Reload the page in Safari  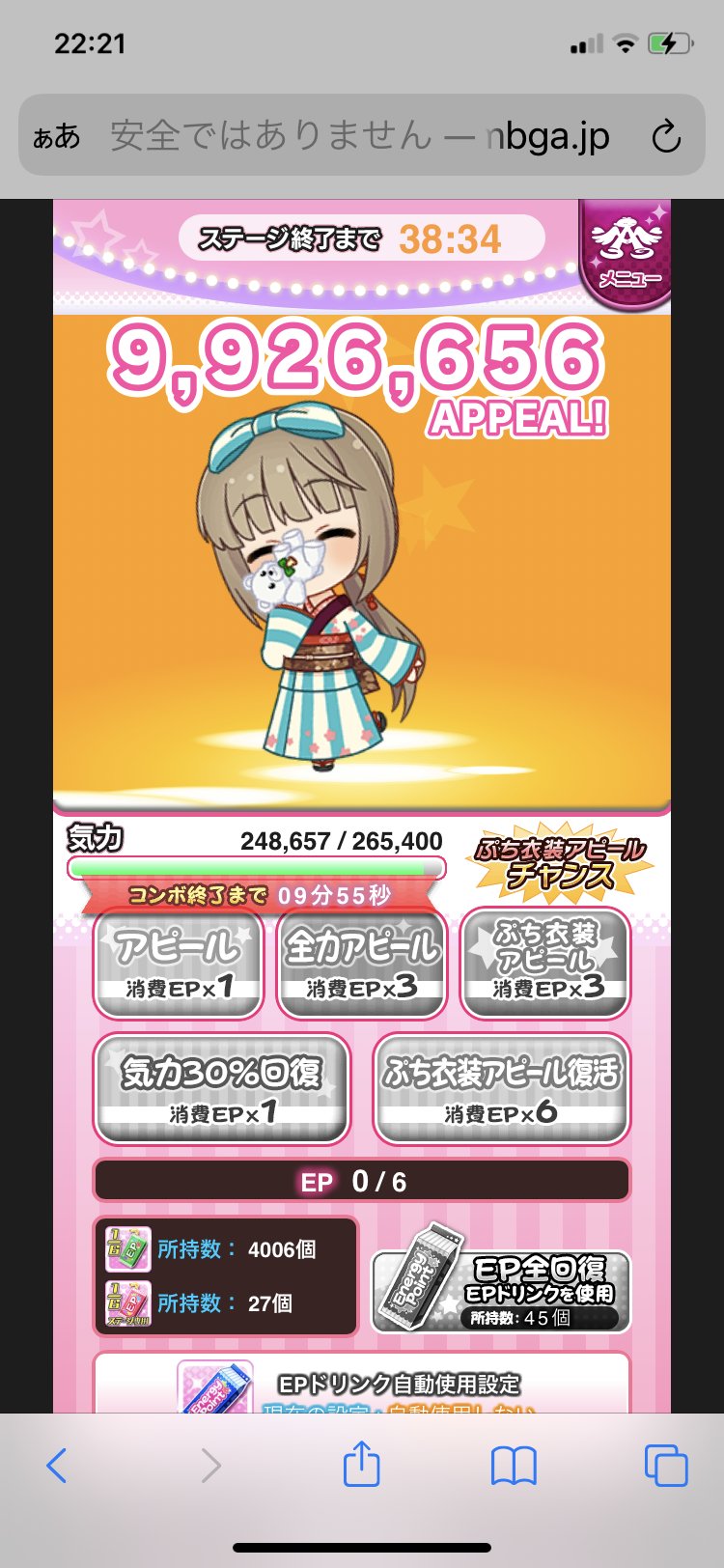pos(666,136)
